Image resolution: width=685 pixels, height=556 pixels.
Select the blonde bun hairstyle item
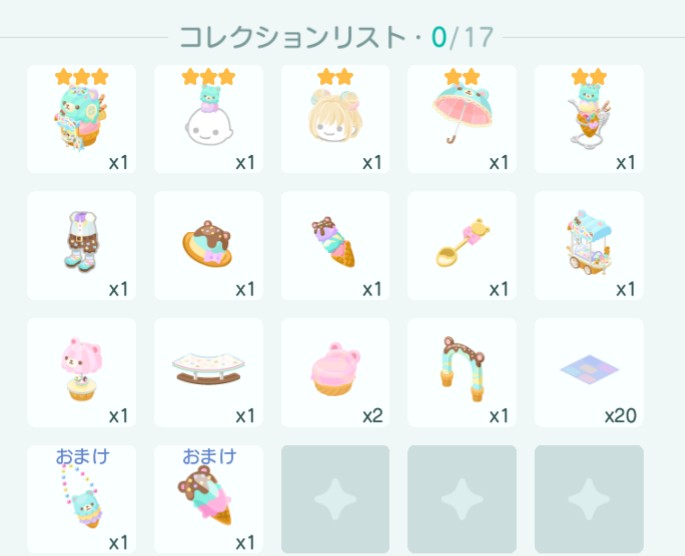point(335,120)
